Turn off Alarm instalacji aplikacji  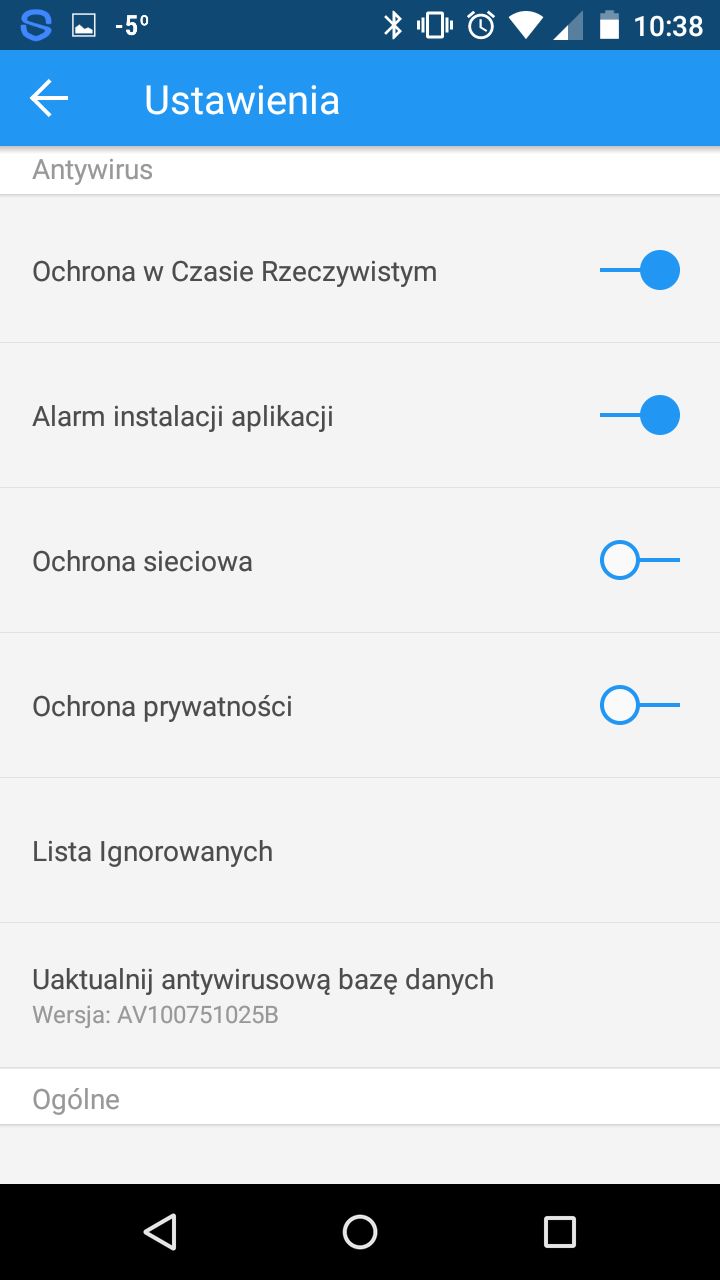640,416
